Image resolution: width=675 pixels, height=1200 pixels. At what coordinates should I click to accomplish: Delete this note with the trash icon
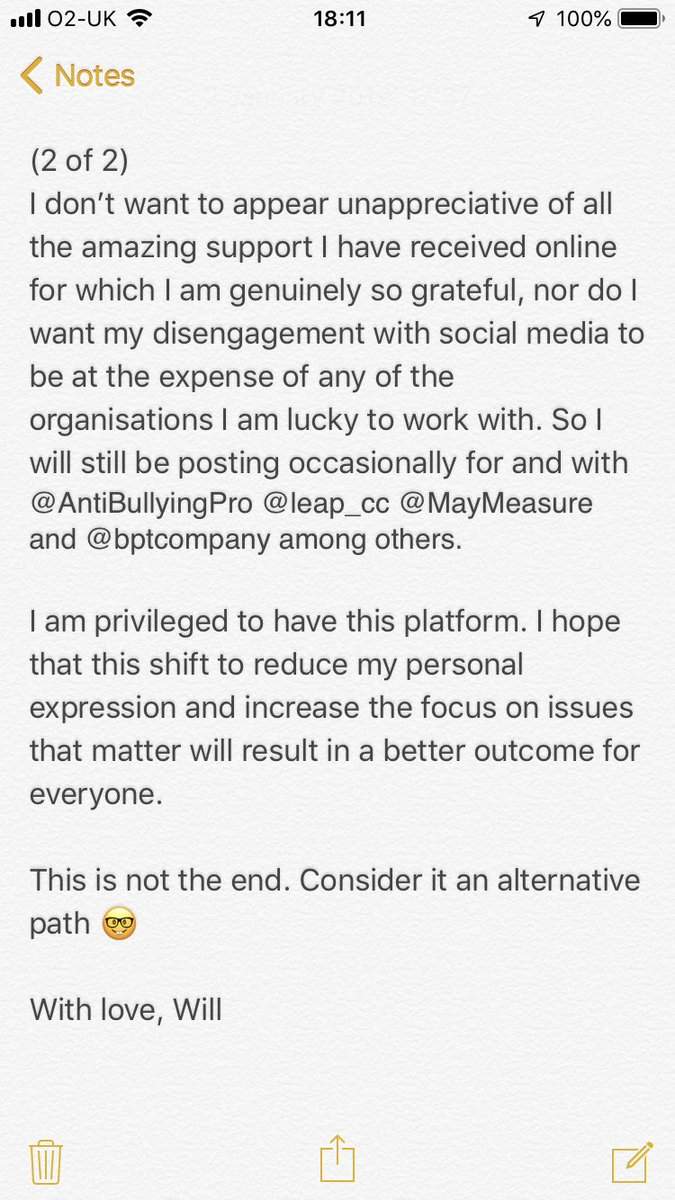(46, 1162)
